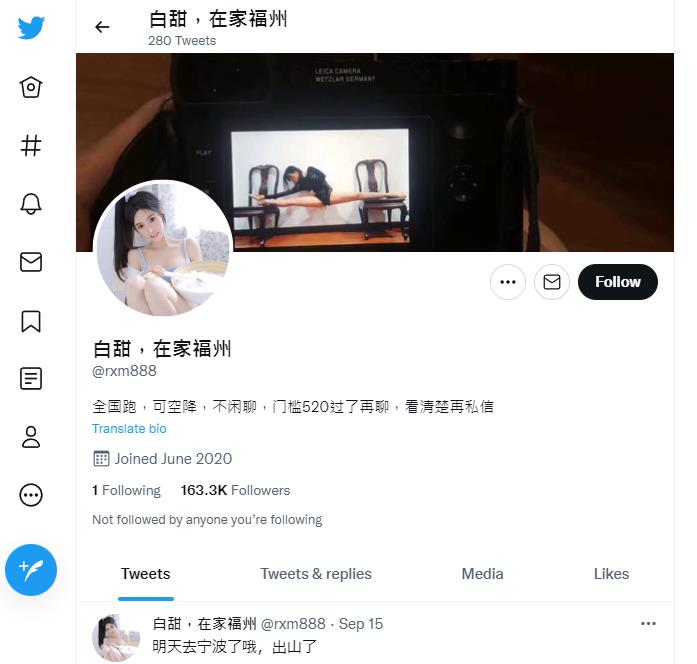This screenshot has height=664, width=697.
Task: Tap Translate bio link
Action: [x=129, y=428]
